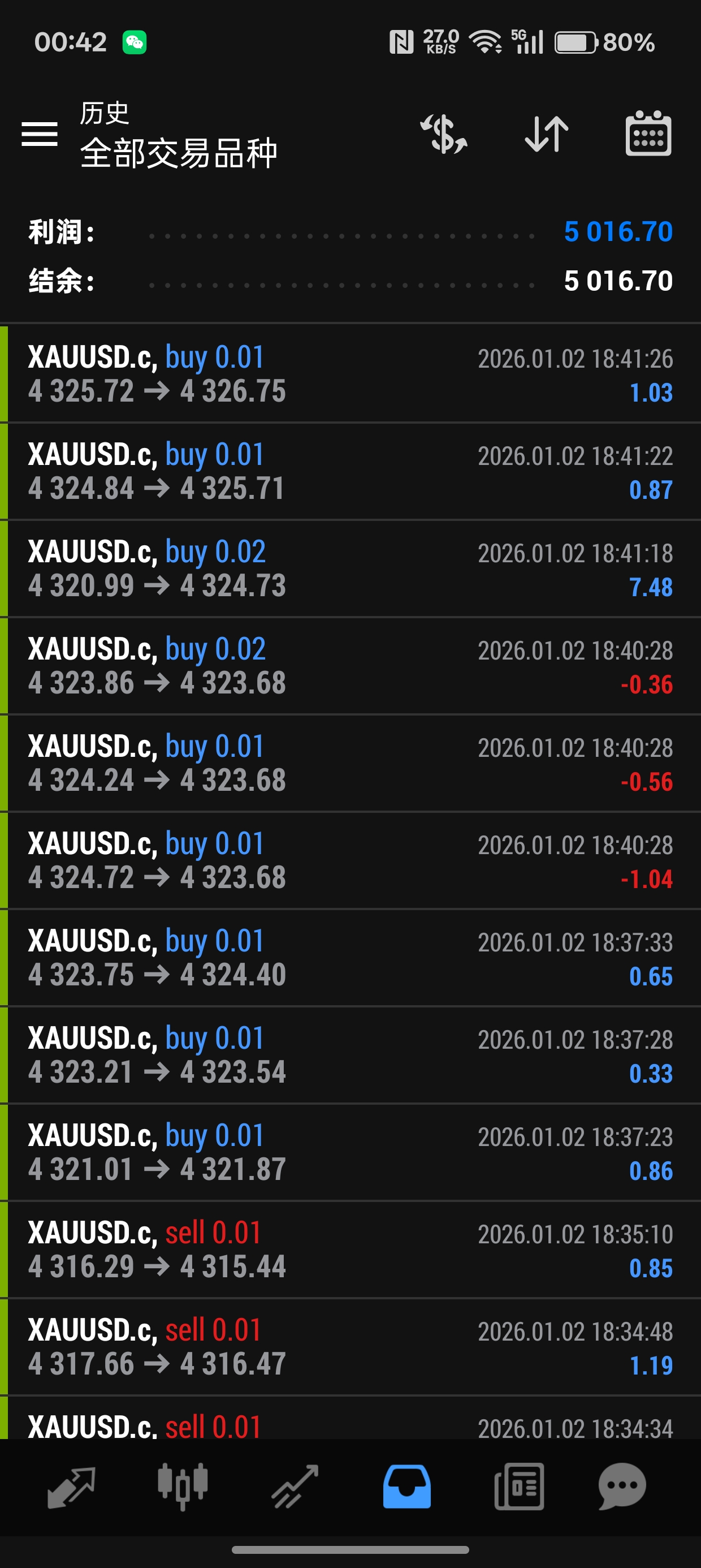Expand the trade with -1.04 loss
This screenshot has height=1568, width=701.
(350, 861)
